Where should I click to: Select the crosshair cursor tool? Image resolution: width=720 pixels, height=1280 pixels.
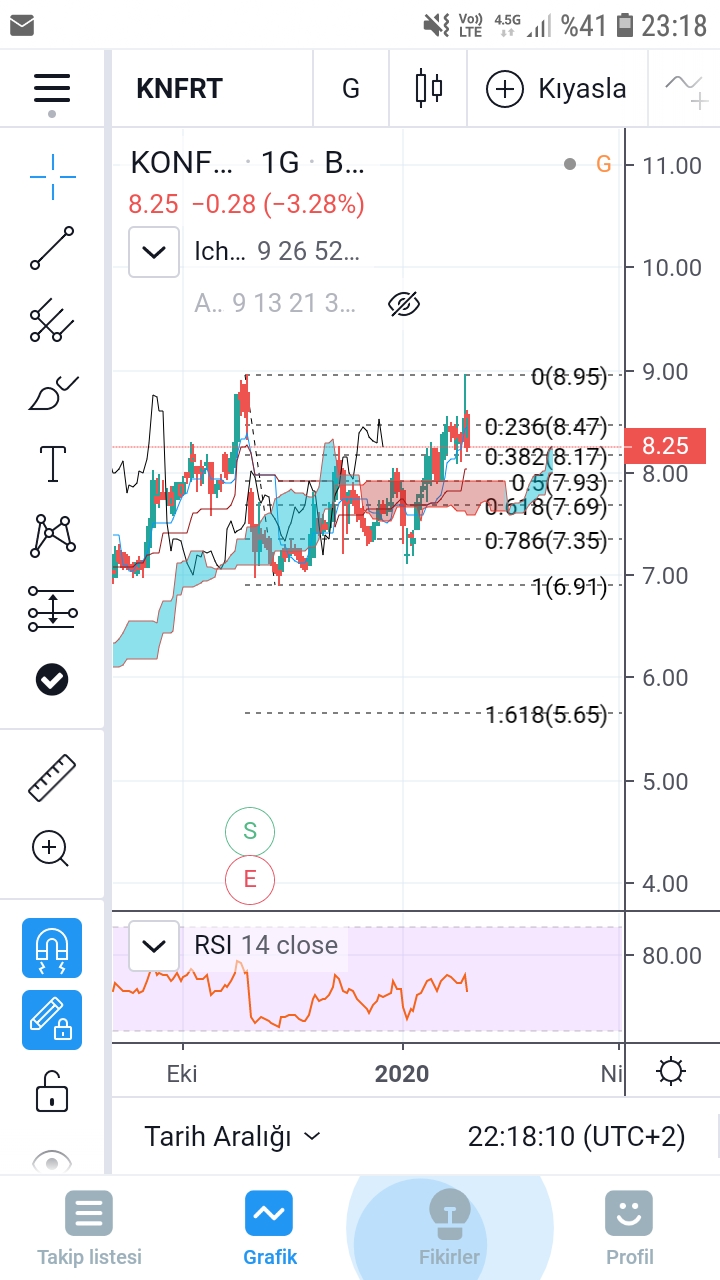point(52,179)
